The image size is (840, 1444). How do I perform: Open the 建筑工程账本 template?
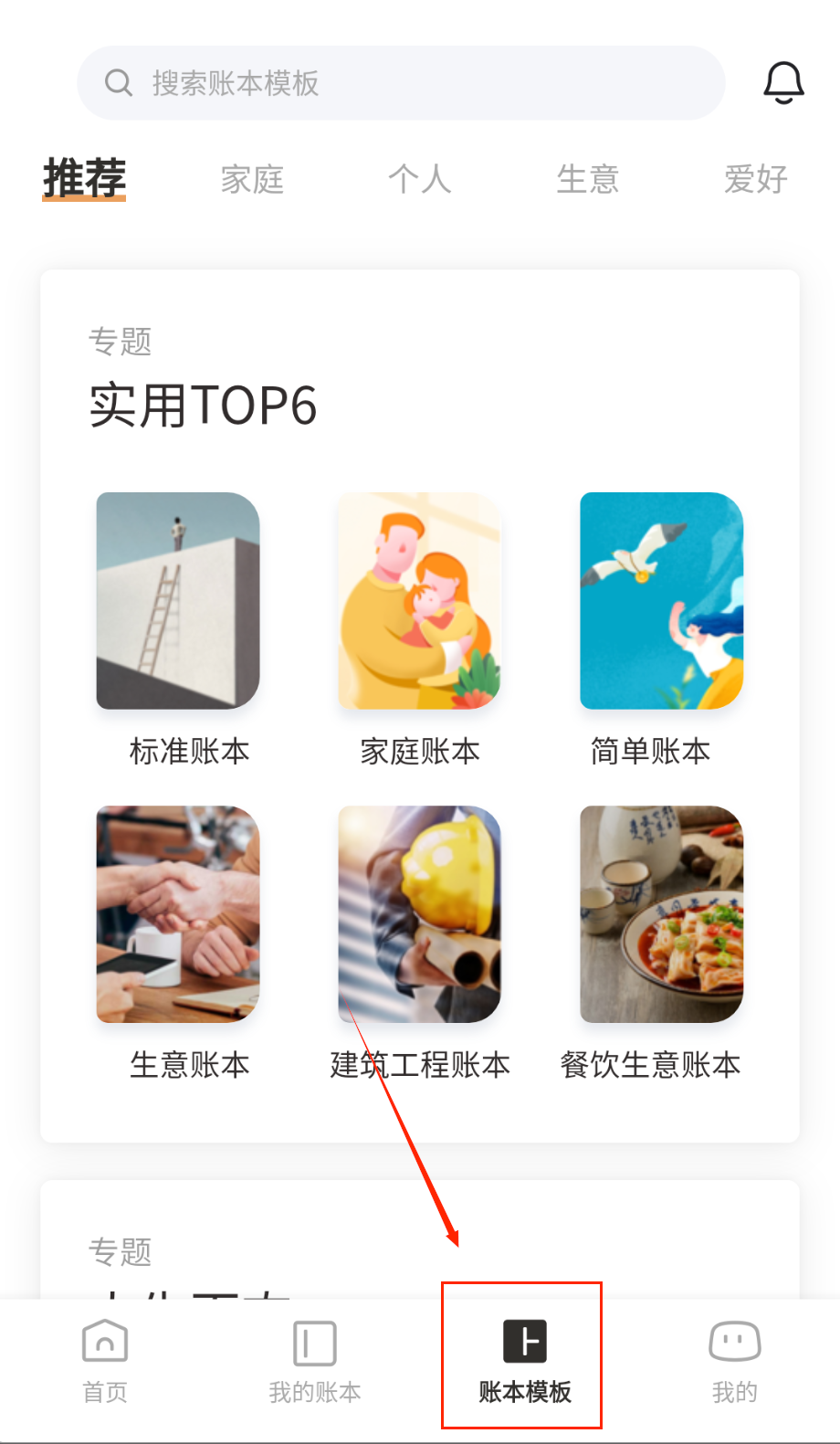[x=420, y=913]
